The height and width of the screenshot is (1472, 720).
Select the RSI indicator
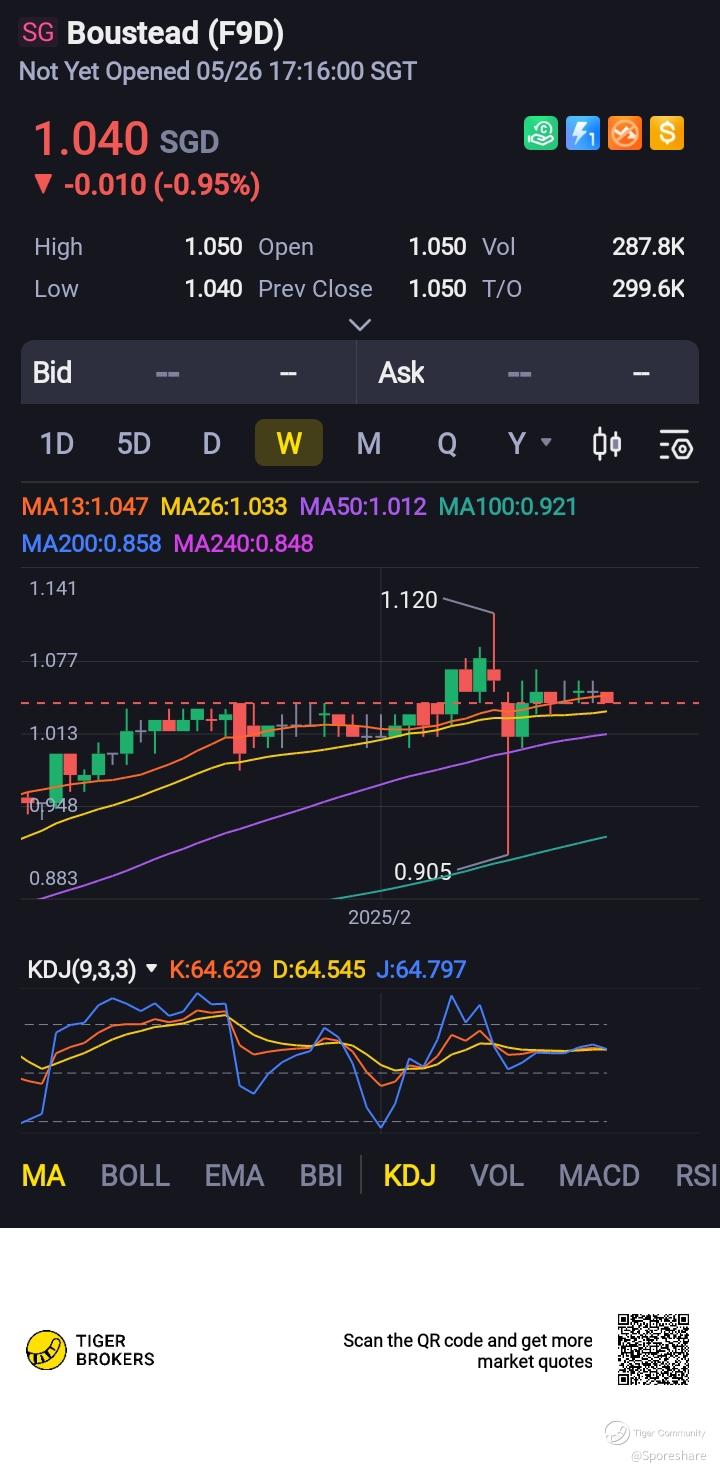tap(696, 1175)
